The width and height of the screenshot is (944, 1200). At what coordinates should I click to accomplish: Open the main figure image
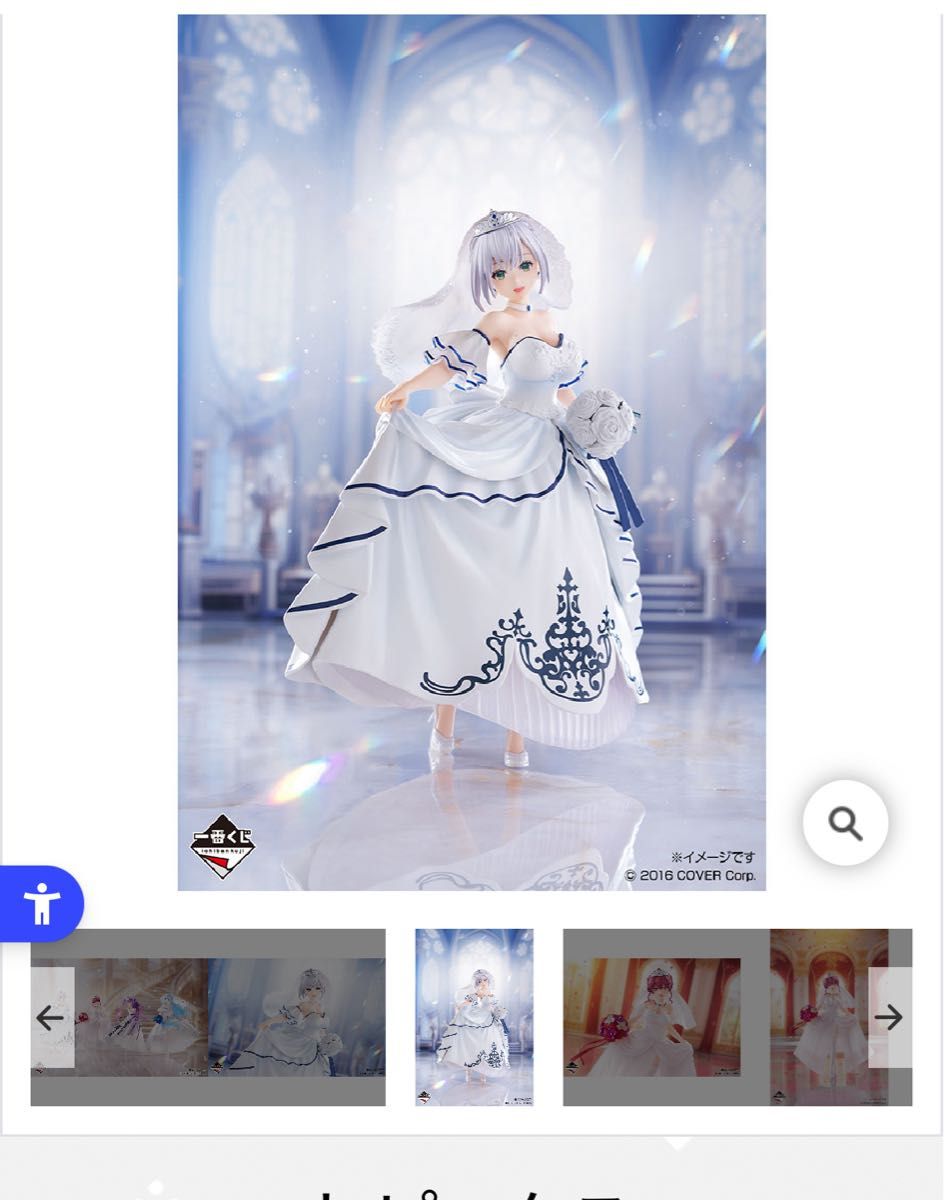pyautogui.click(x=471, y=450)
